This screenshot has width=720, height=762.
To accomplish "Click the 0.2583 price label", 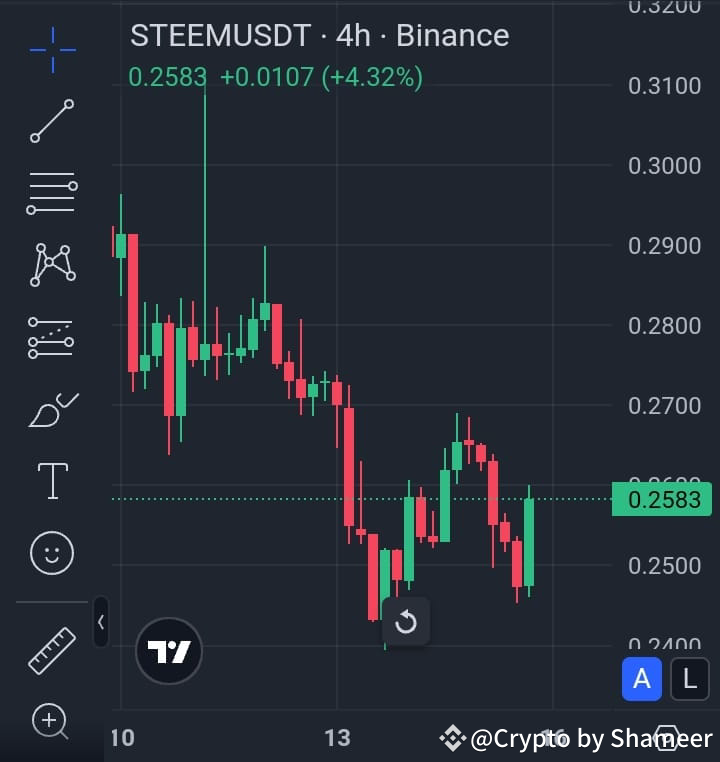I will point(663,499).
